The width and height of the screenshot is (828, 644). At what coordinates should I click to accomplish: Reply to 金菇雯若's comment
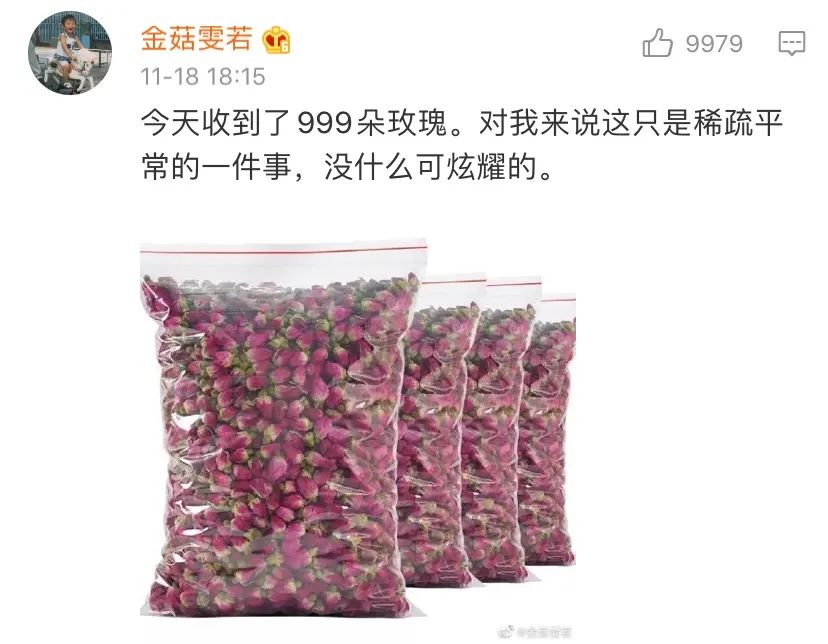coord(791,43)
